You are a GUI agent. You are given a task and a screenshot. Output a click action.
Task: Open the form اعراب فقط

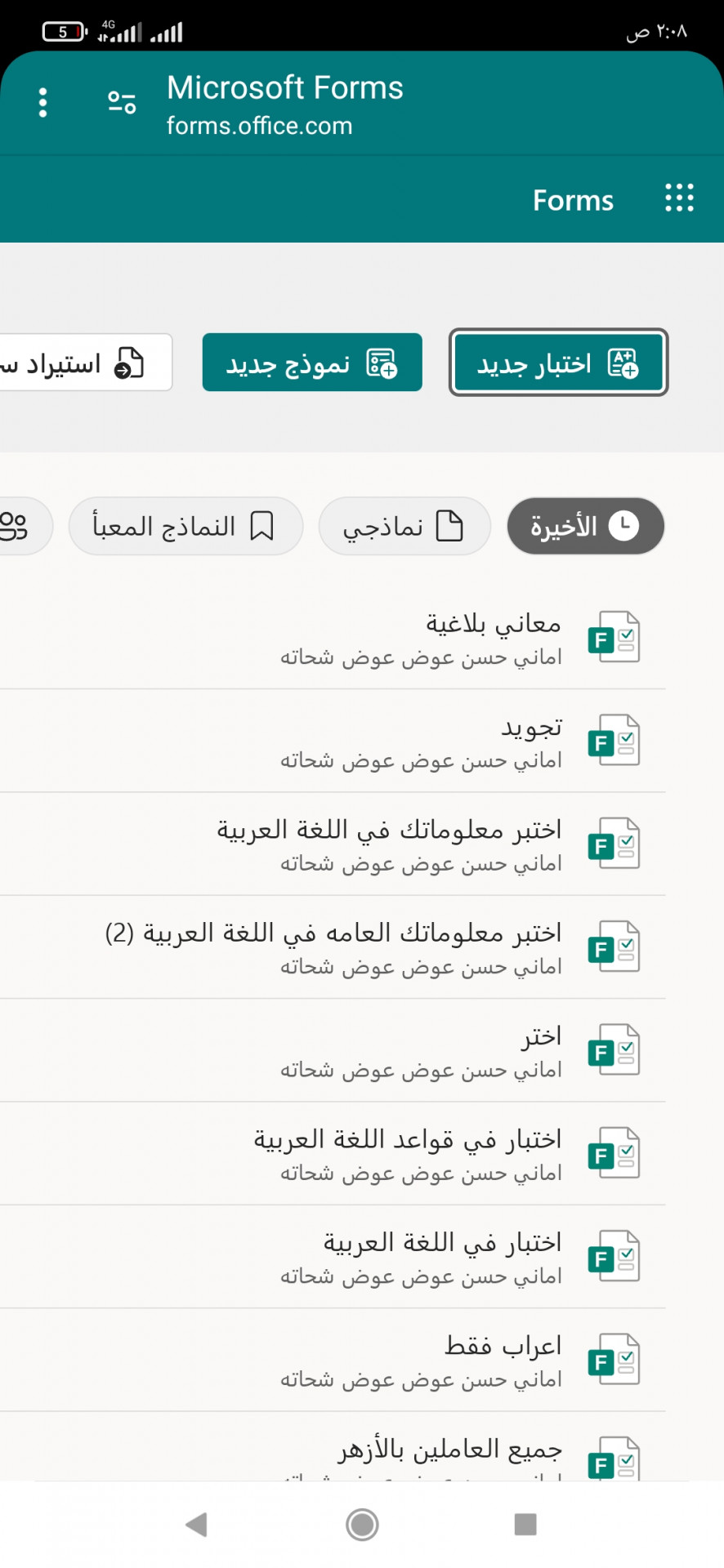point(333,1360)
